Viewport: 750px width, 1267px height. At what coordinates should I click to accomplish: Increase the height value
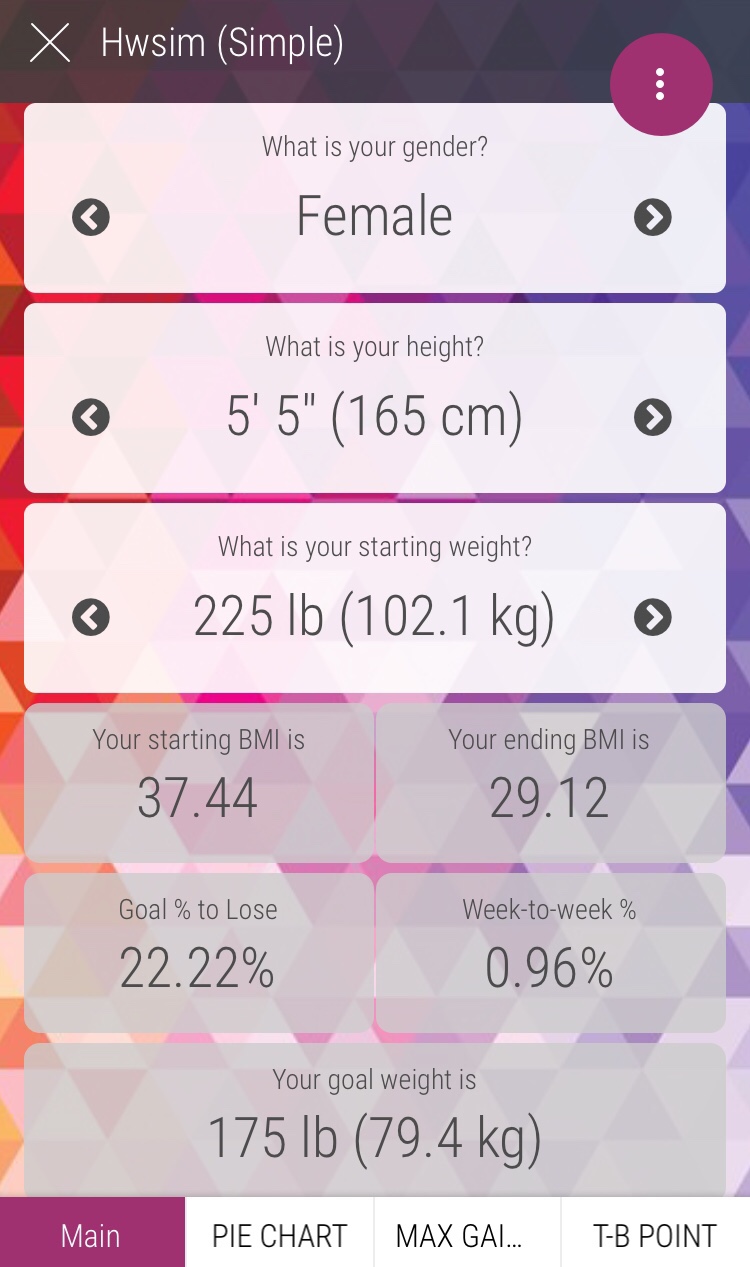point(653,417)
